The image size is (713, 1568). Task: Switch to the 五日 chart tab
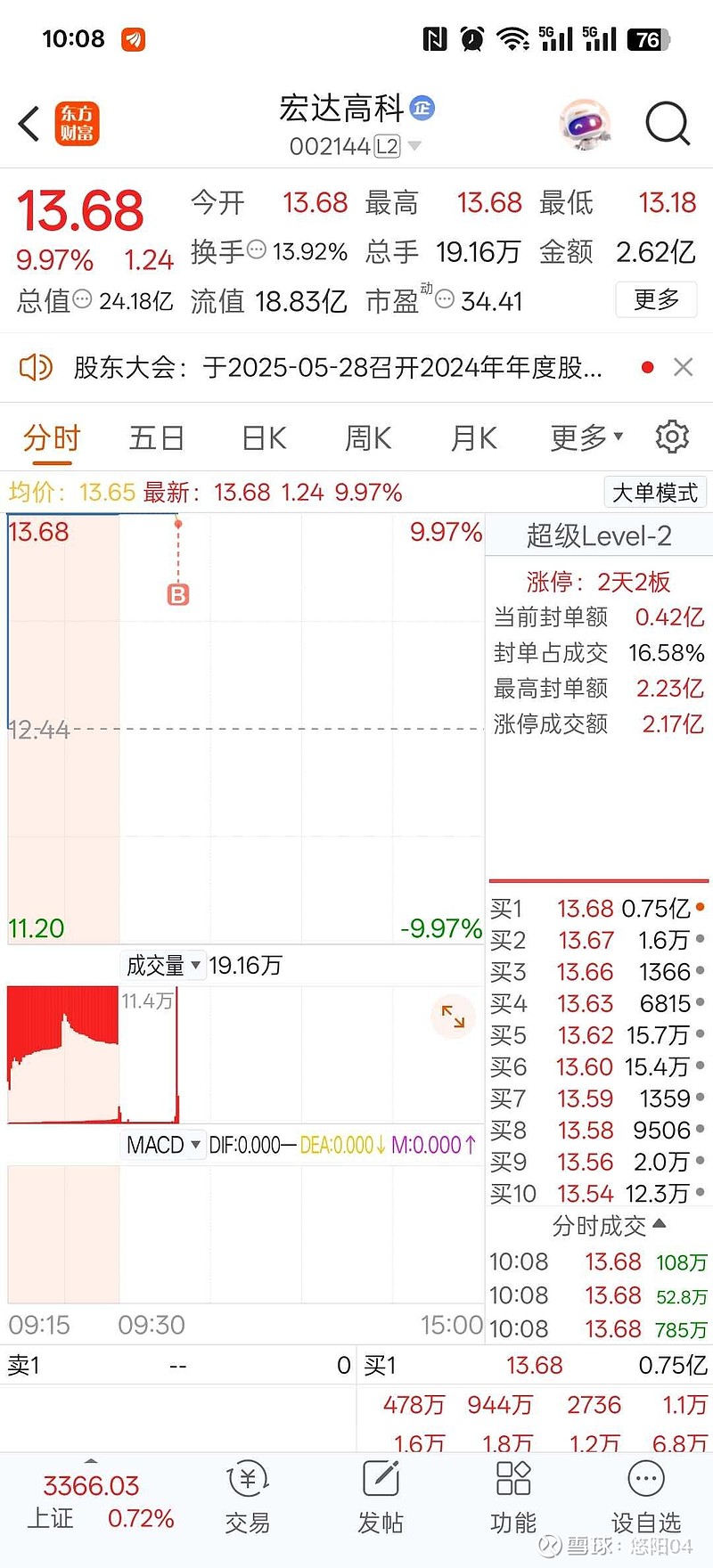click(157, 437)
